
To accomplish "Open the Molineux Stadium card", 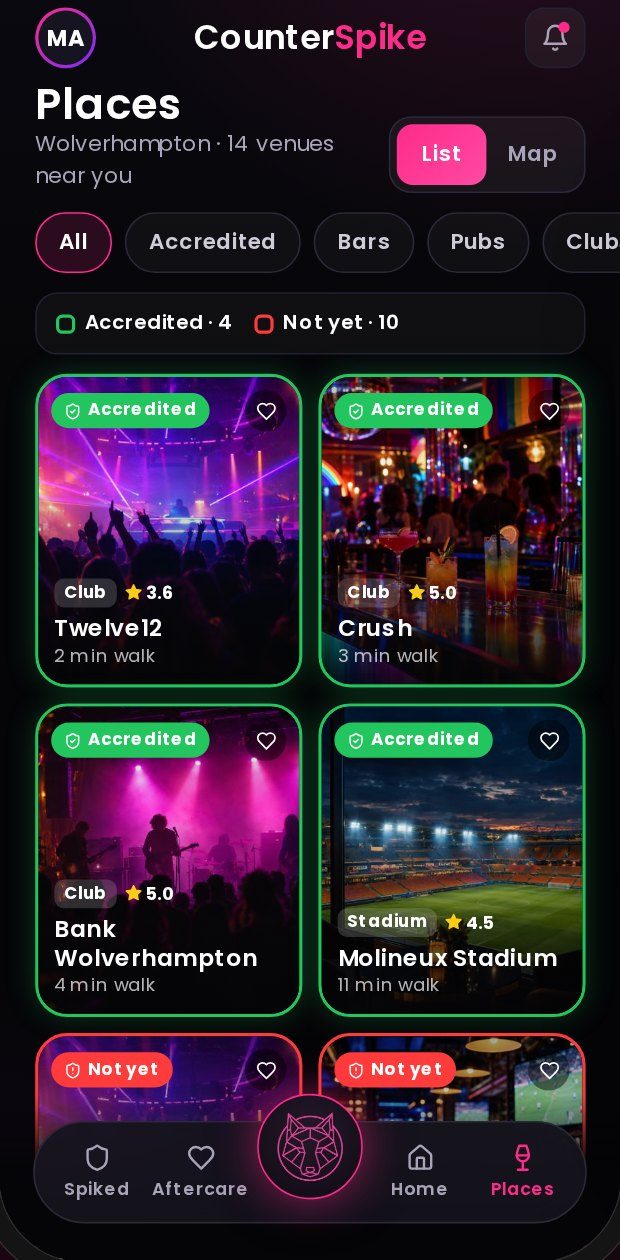I will tap(452, 860).
